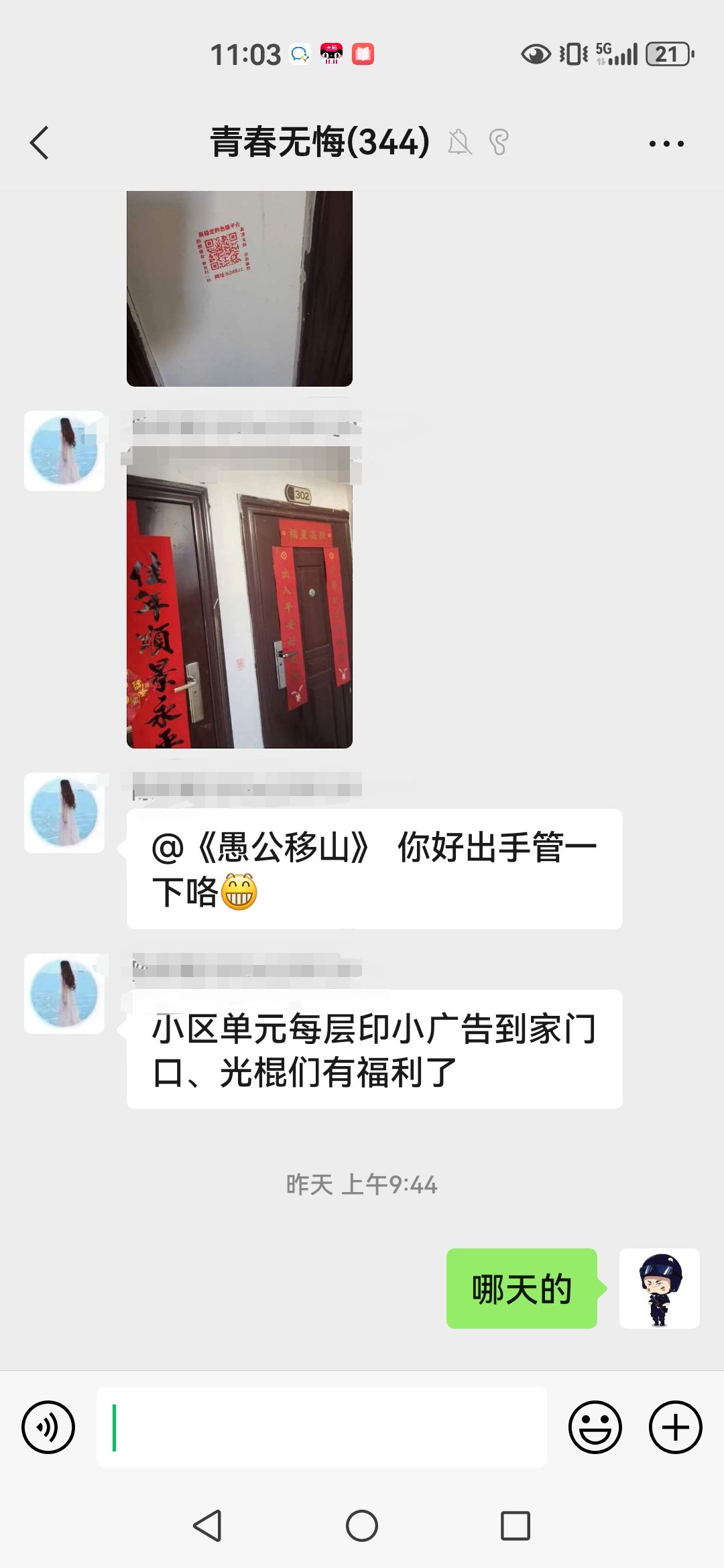
Task: Open my own police cartoon avatar
Action: pos(659,1288)
